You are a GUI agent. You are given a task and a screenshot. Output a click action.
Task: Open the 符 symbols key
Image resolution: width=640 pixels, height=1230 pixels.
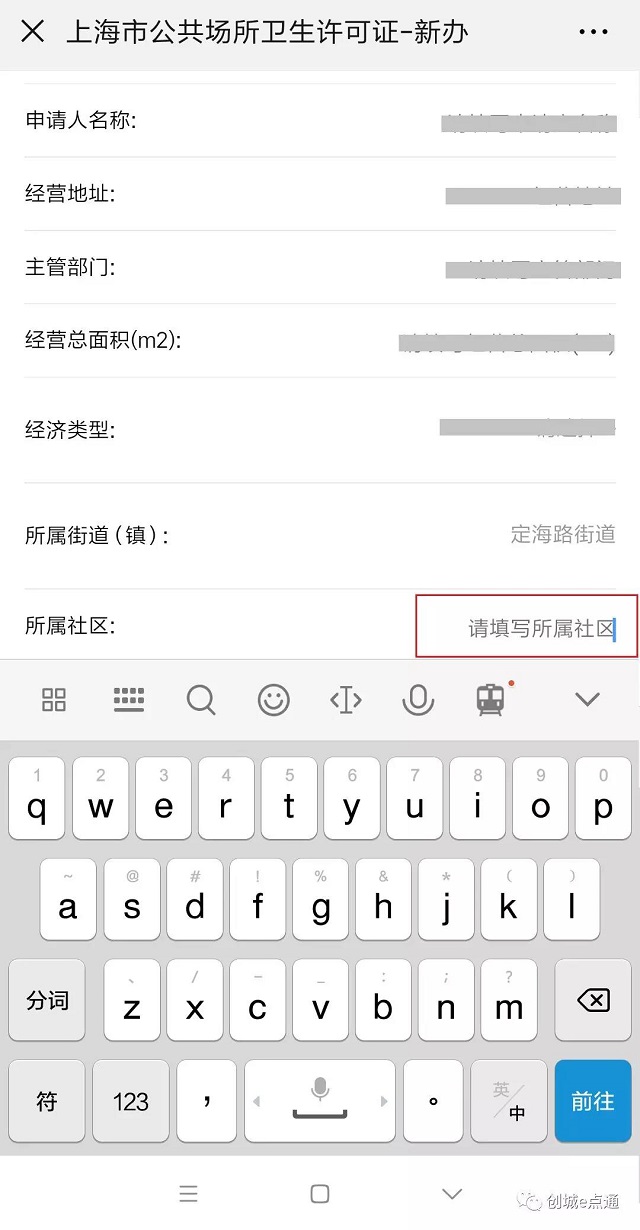point(47,1101)
